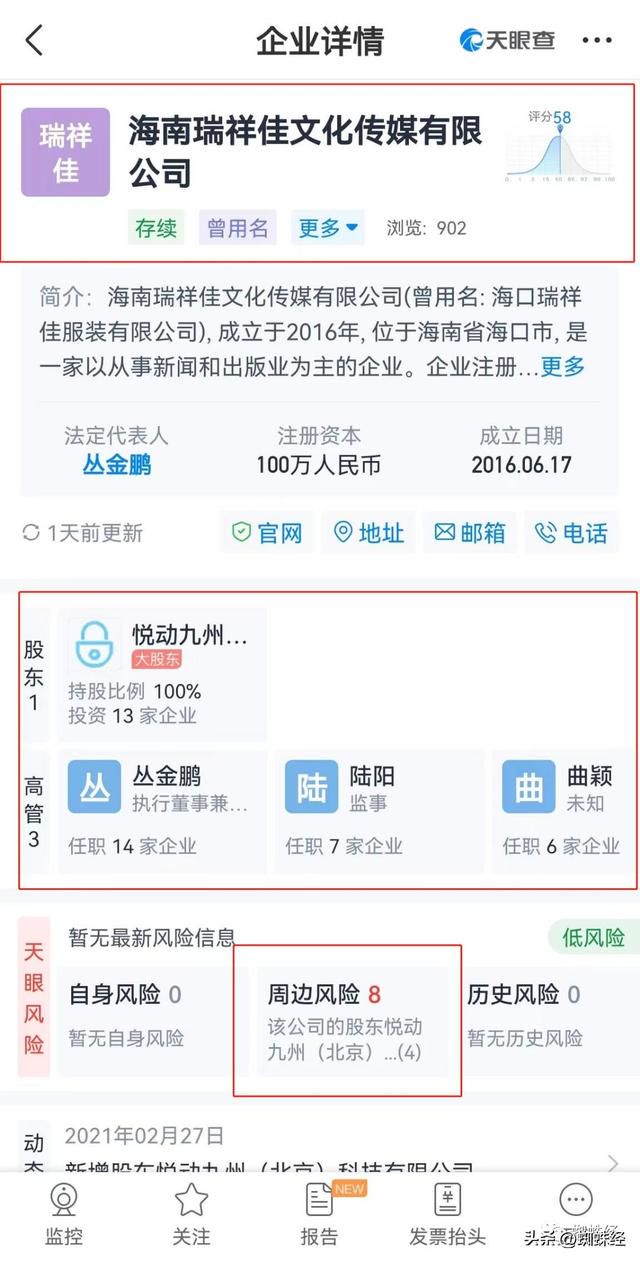The image size is (640, 1261).
Task: Open the 邮箱 email button
Action: coord(470,533)
